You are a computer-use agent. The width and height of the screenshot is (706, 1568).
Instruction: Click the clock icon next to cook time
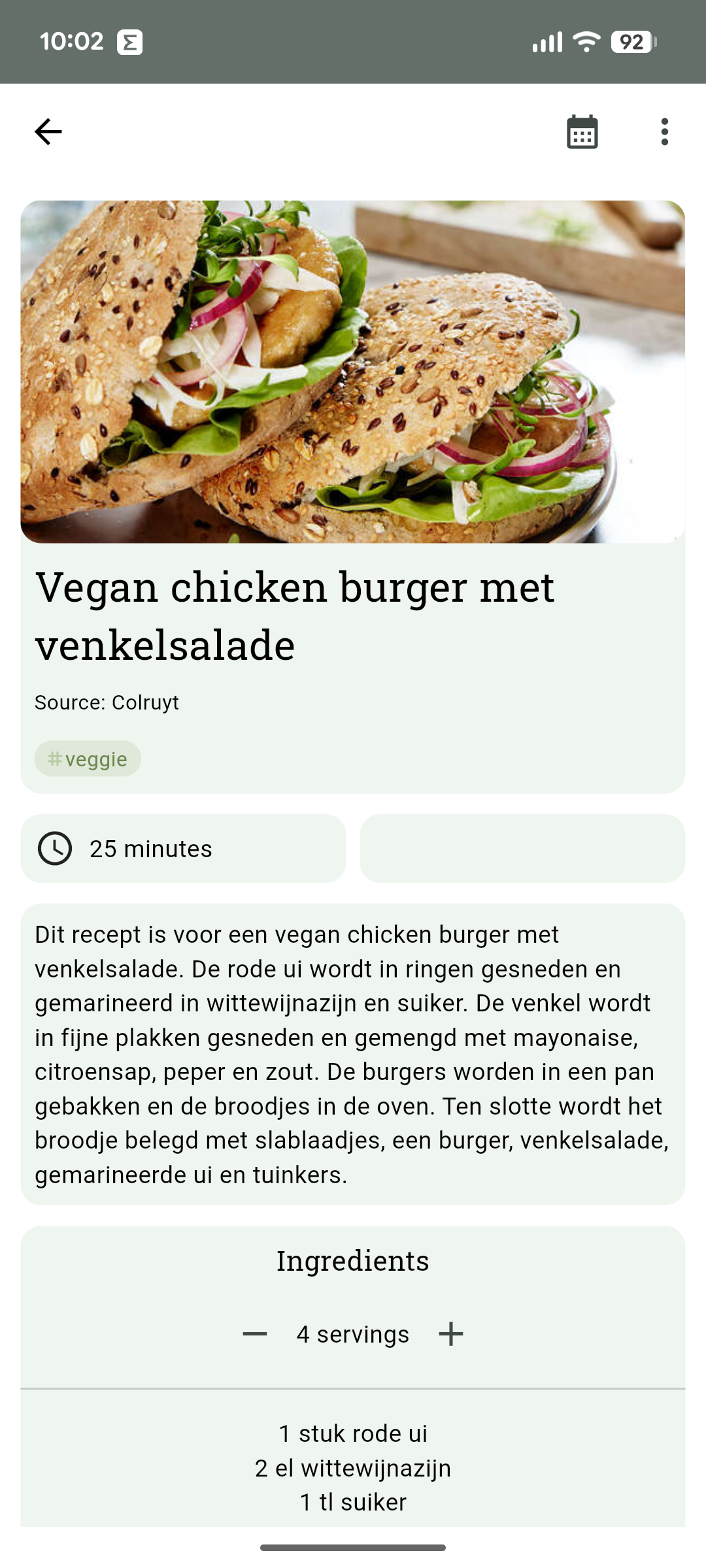coord(55,849)
